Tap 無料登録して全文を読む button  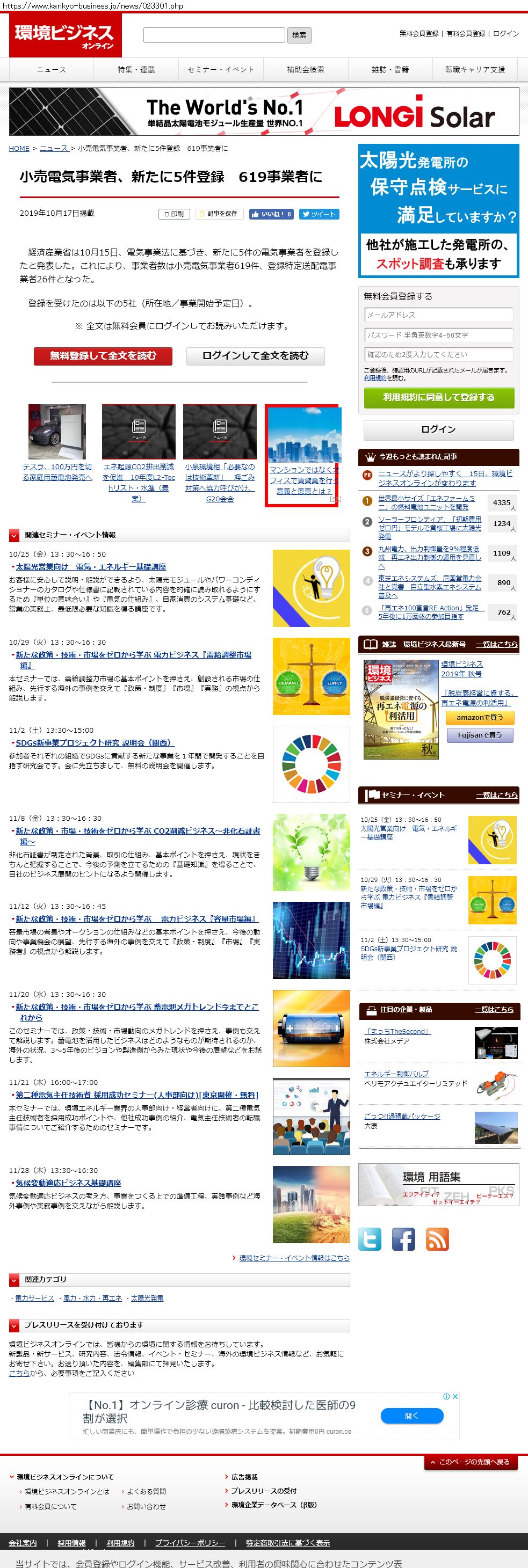(103, 356)
